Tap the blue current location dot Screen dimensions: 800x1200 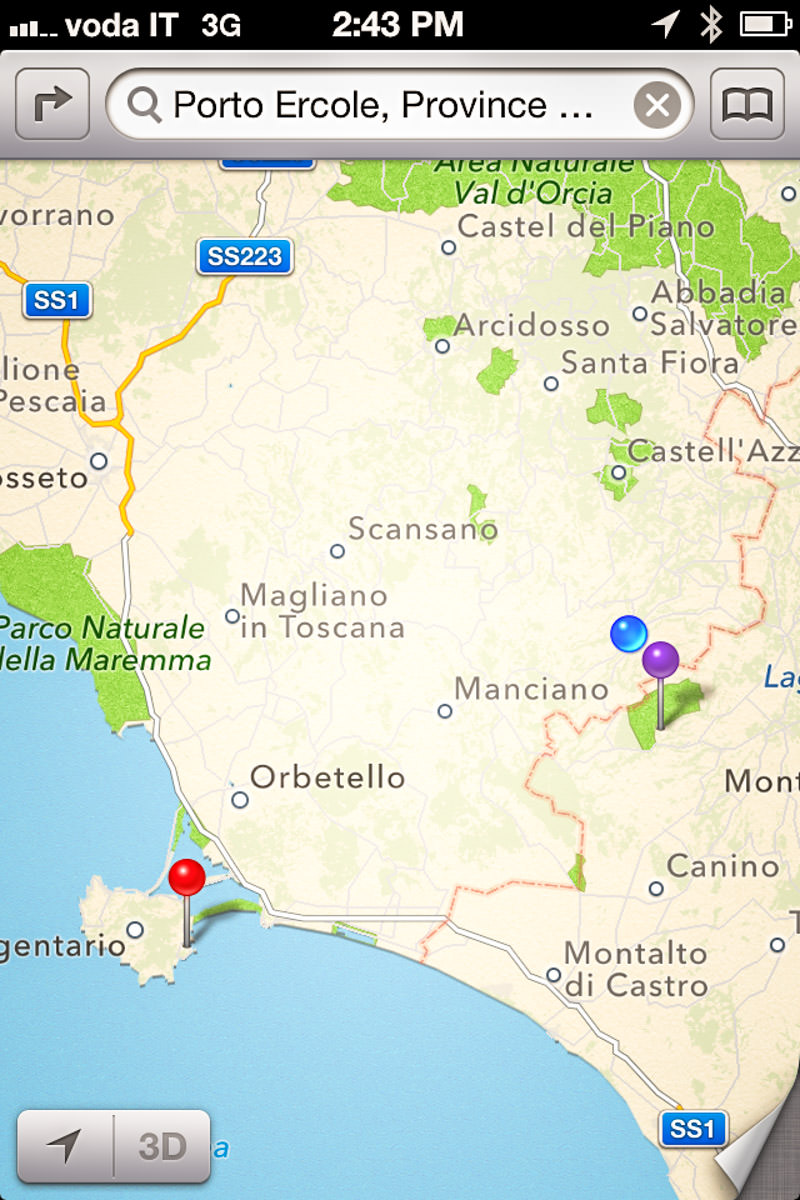(x=628, y=633)
